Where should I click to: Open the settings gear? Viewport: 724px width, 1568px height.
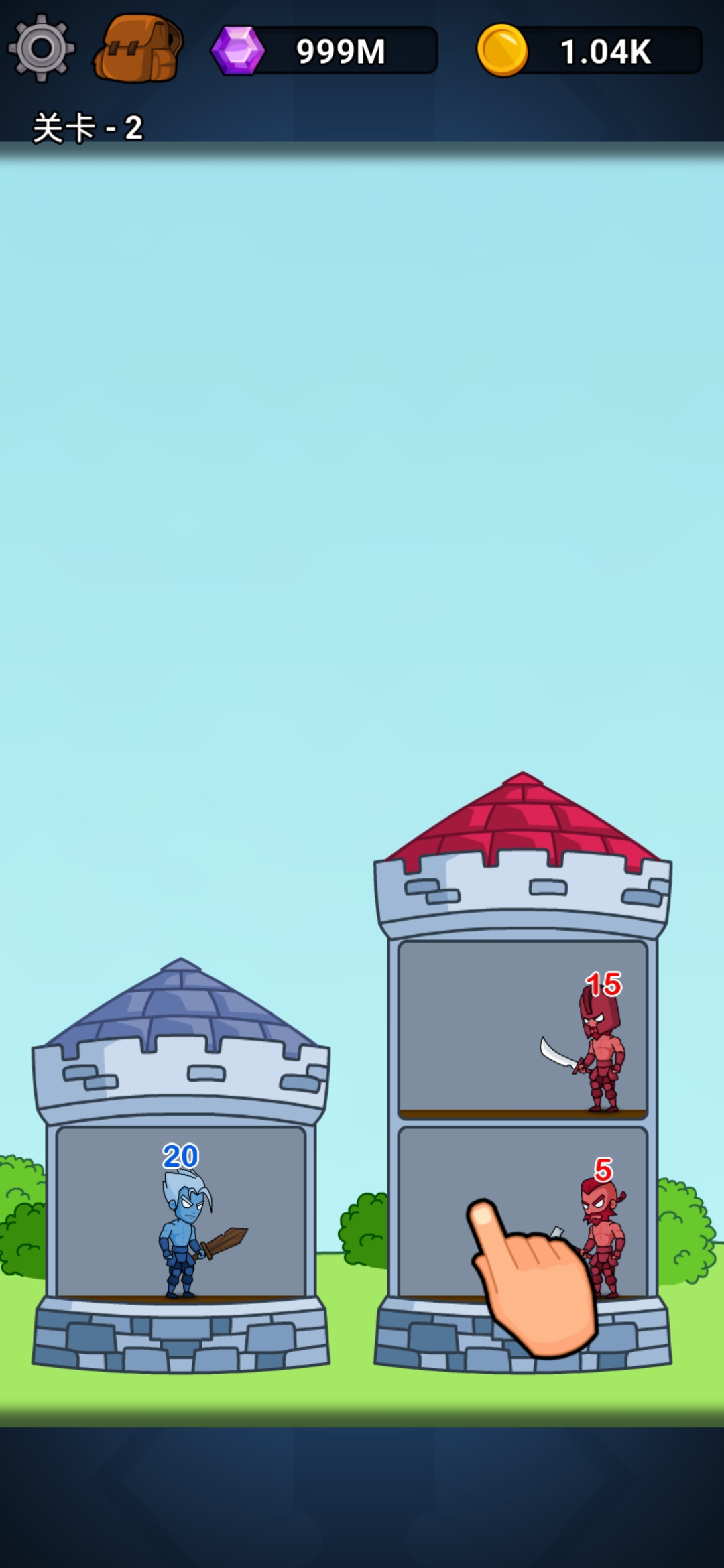pyautogui.click(x=41, y=48)
